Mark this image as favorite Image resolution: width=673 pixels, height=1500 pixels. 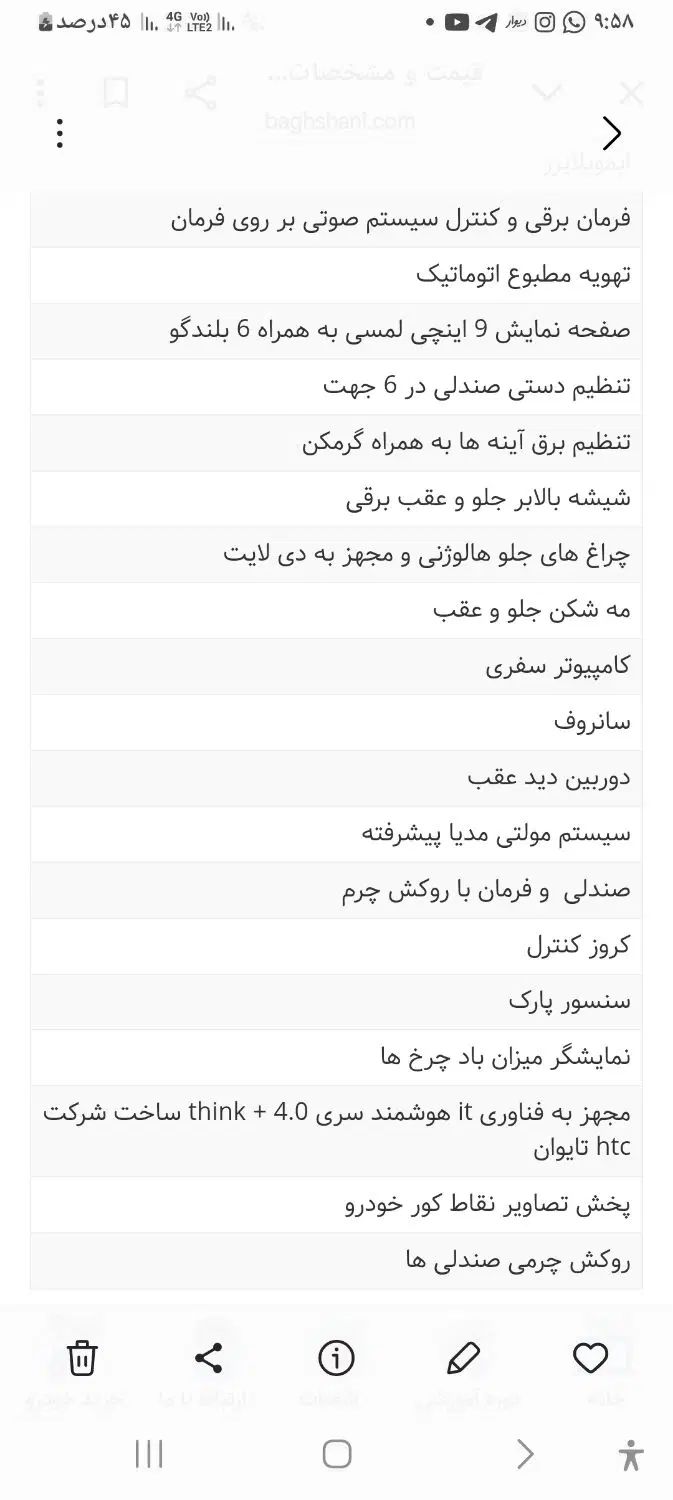[x=590, y=1358]
